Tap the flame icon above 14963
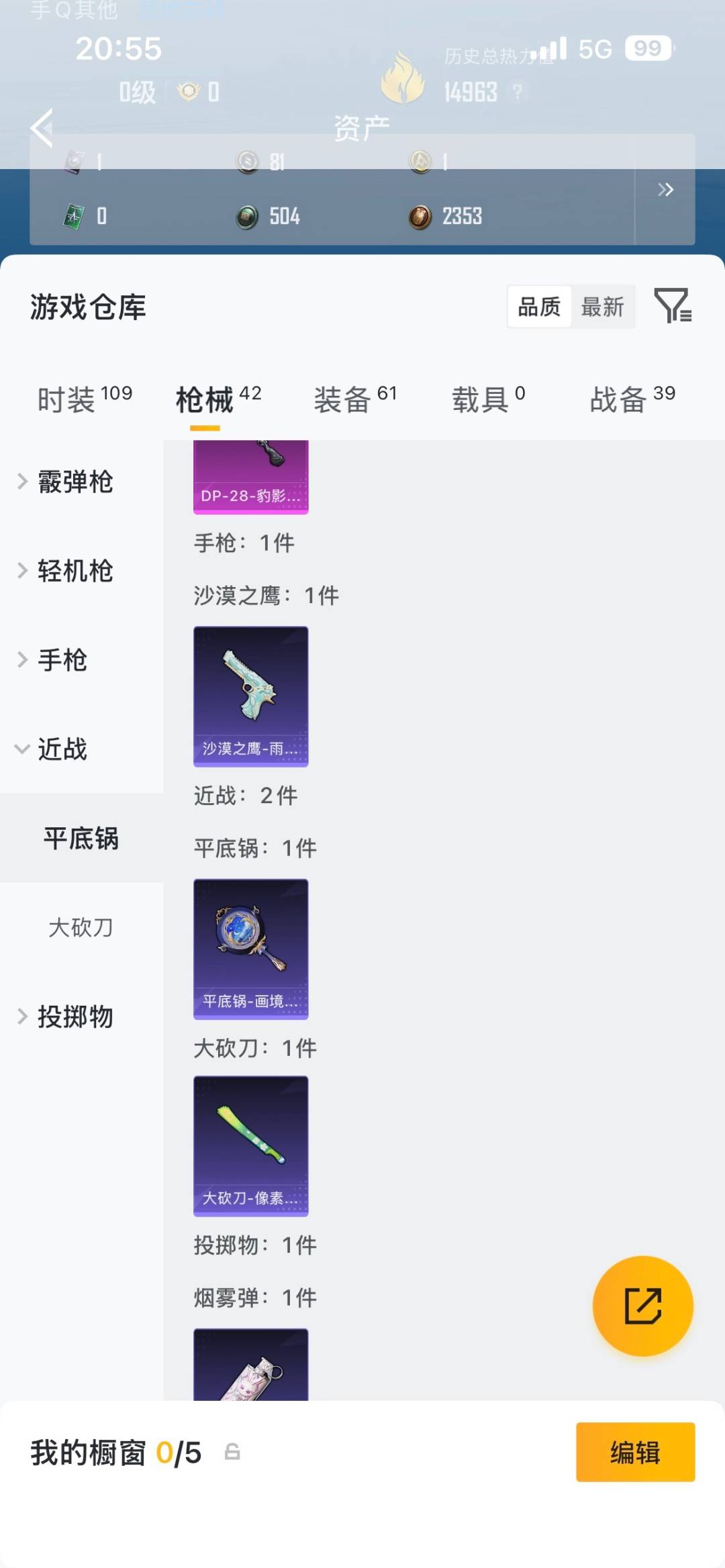Image resolution: width=725 pixels, height=1568 pixels. pos(403,77)
